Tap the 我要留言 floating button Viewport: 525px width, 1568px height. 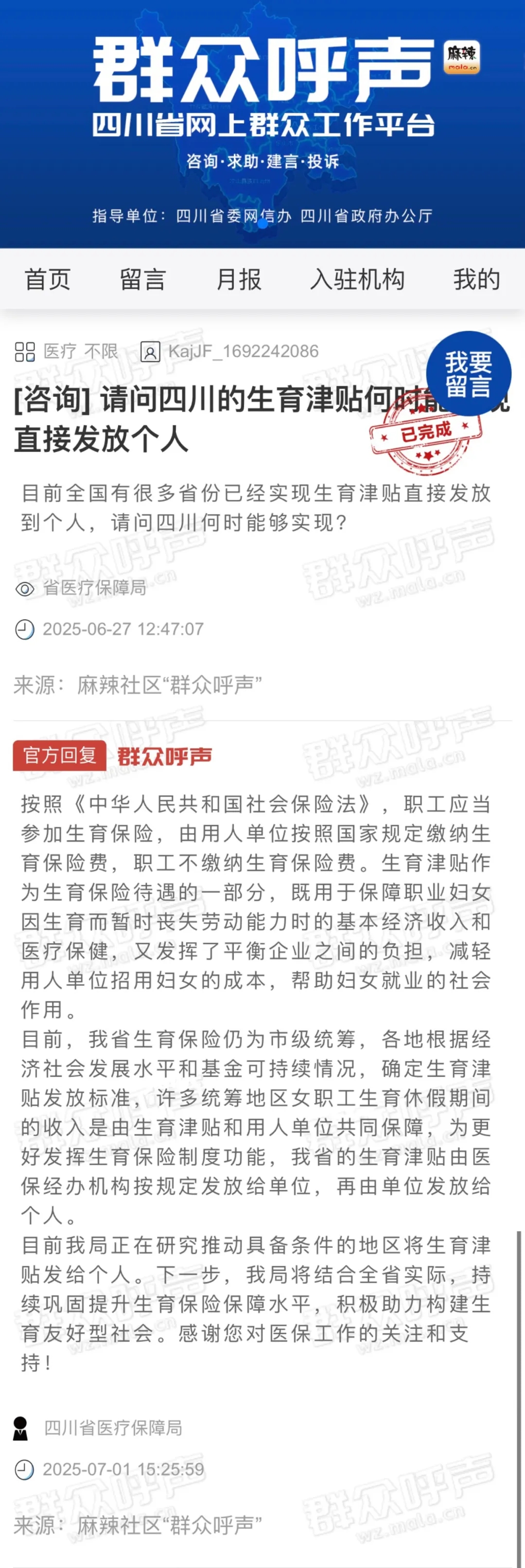(468, 374)
